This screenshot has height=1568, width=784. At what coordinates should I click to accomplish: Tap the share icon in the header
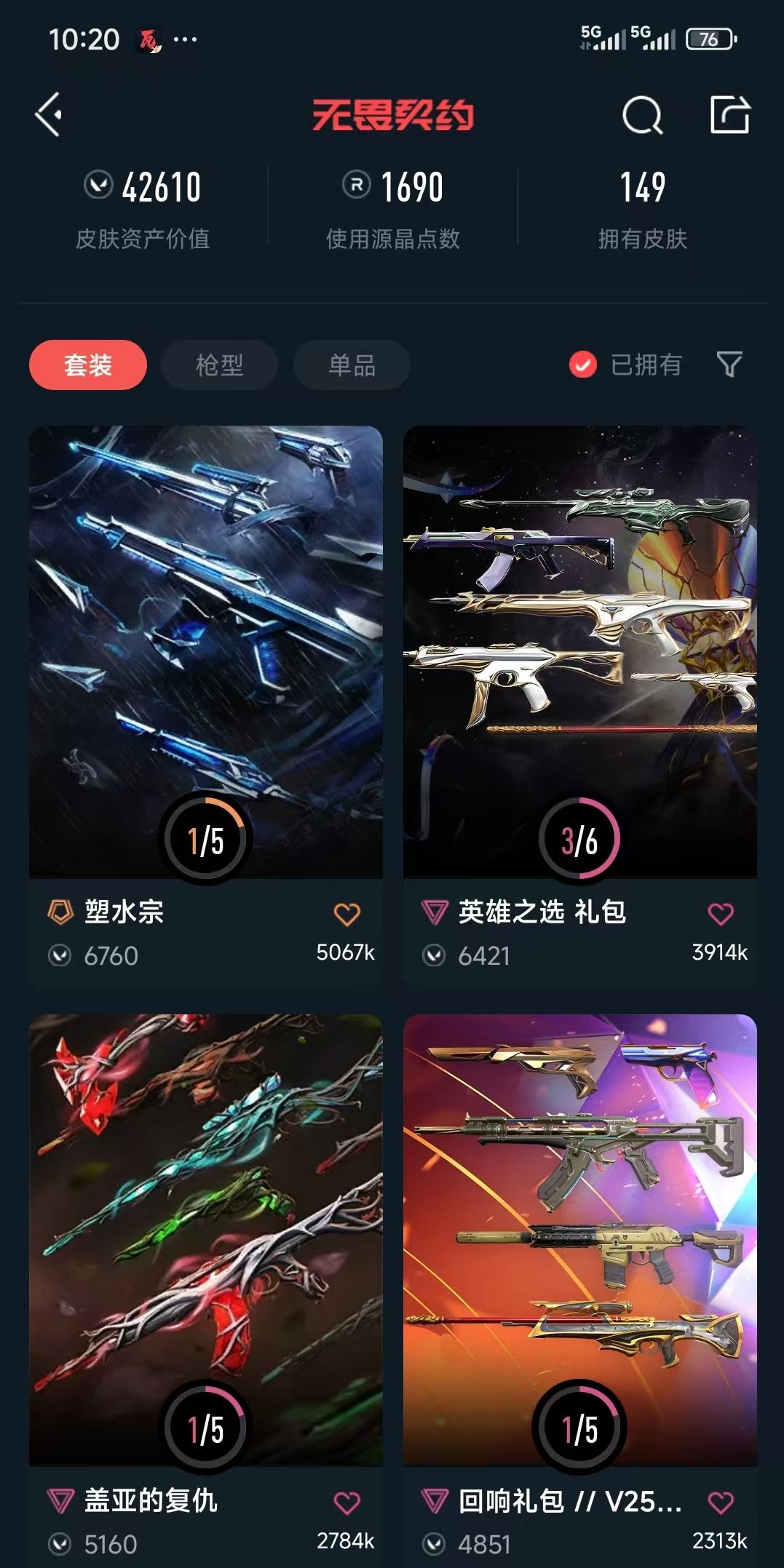point(730,114)
